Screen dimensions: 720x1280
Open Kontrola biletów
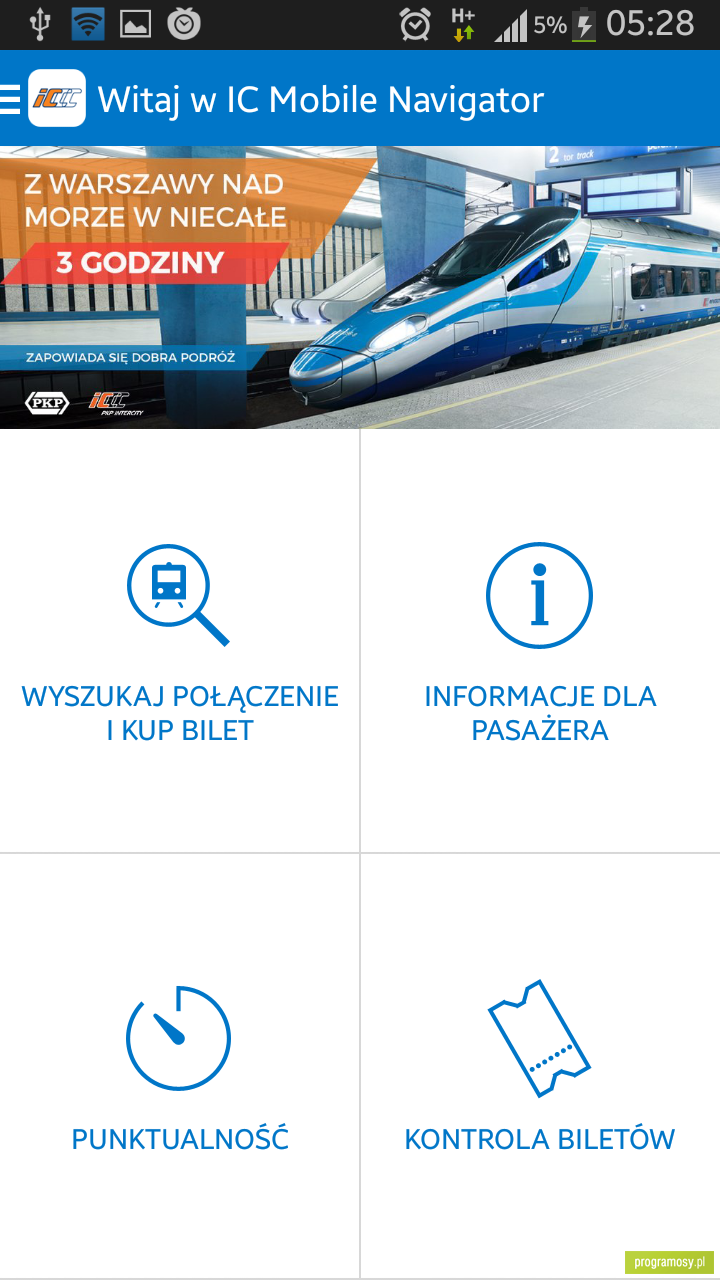[540, 1066]
